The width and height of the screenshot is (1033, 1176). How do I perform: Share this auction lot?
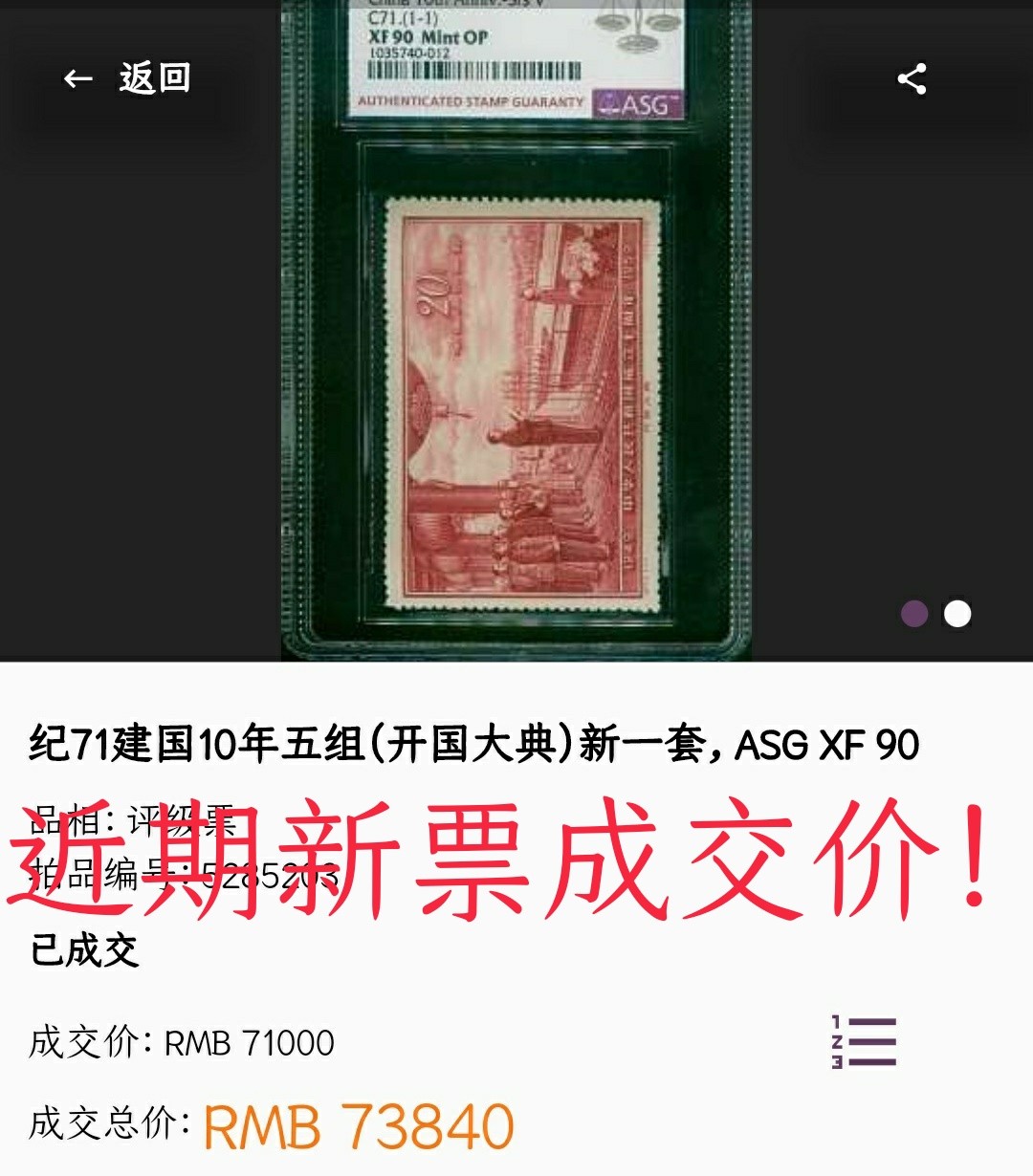tap(912, 79)
